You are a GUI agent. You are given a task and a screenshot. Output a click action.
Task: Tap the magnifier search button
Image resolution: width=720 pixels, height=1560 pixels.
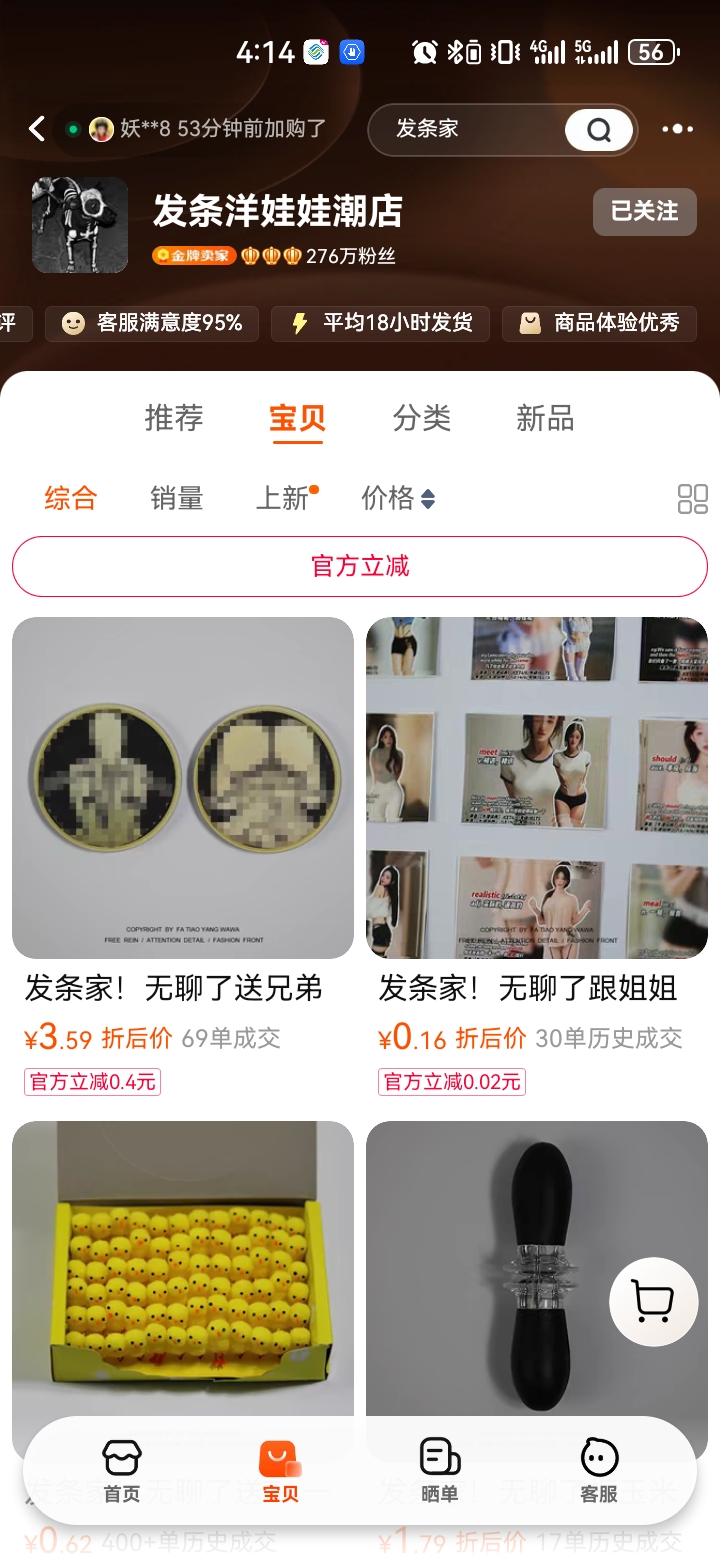click(x=598, y=130)
